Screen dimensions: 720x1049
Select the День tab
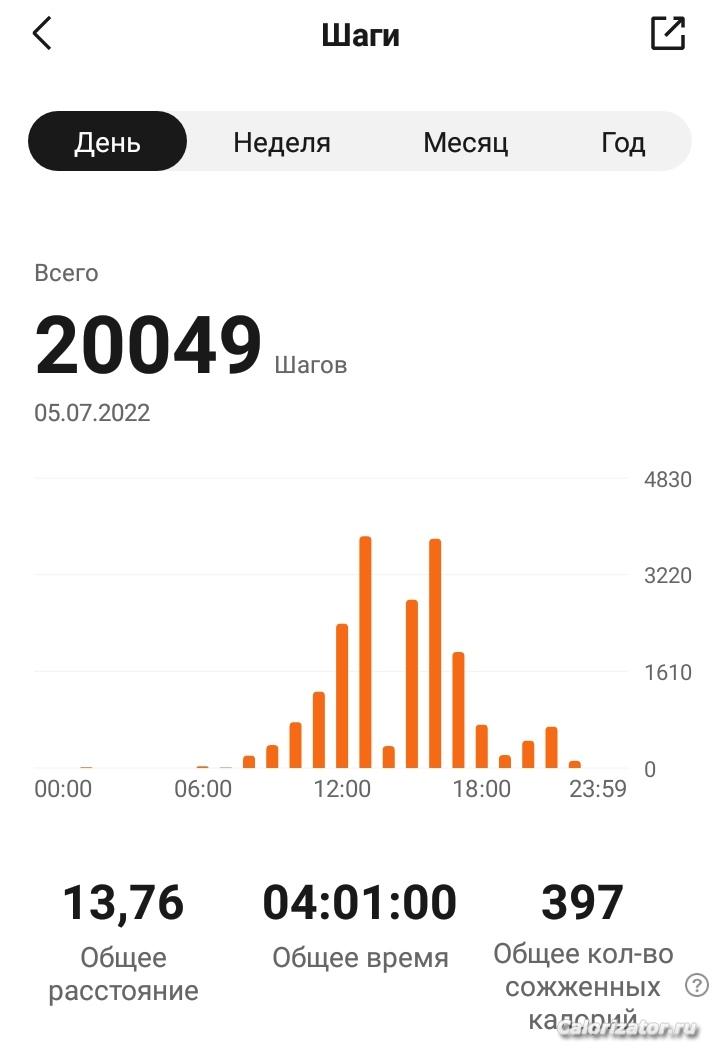(107, 142)
